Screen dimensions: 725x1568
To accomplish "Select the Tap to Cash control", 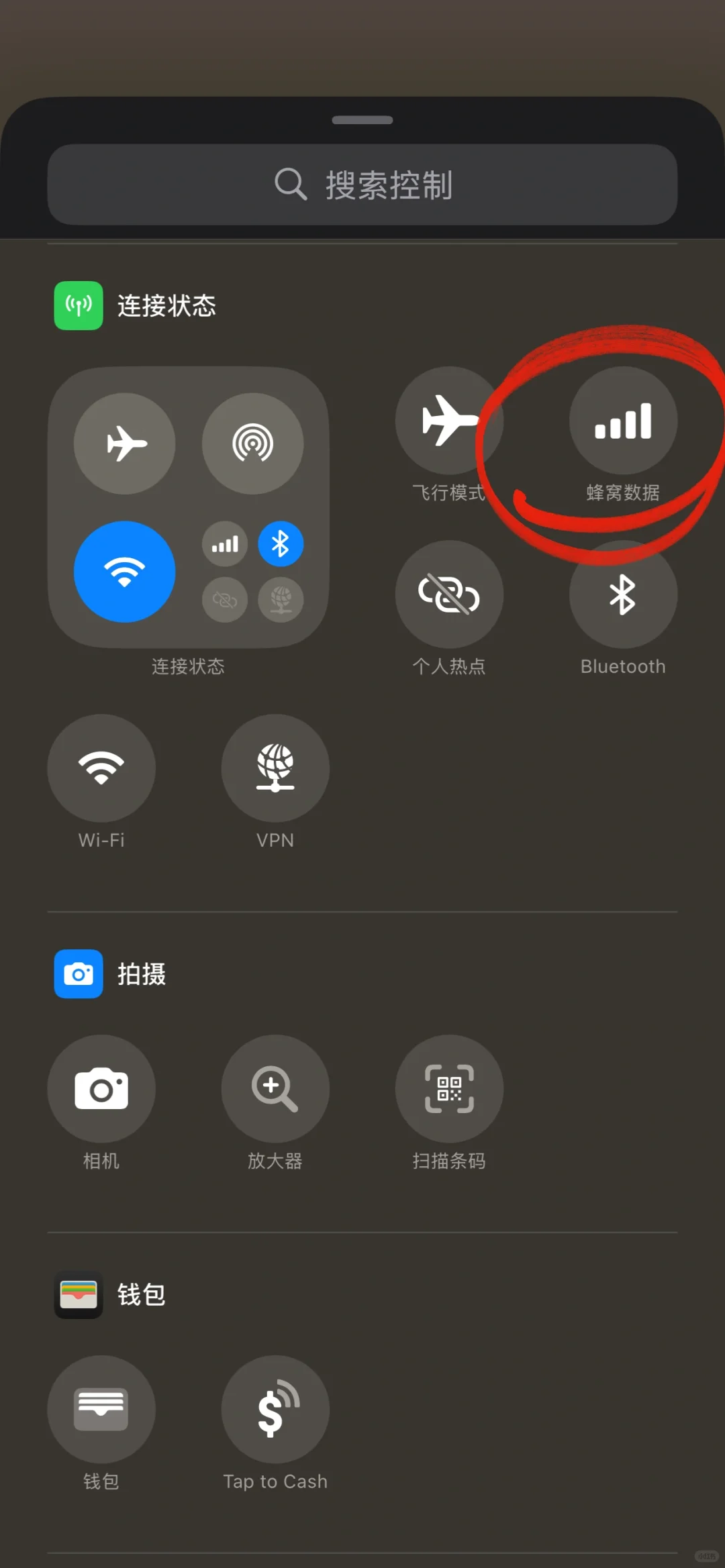I will click(275, 1409).
